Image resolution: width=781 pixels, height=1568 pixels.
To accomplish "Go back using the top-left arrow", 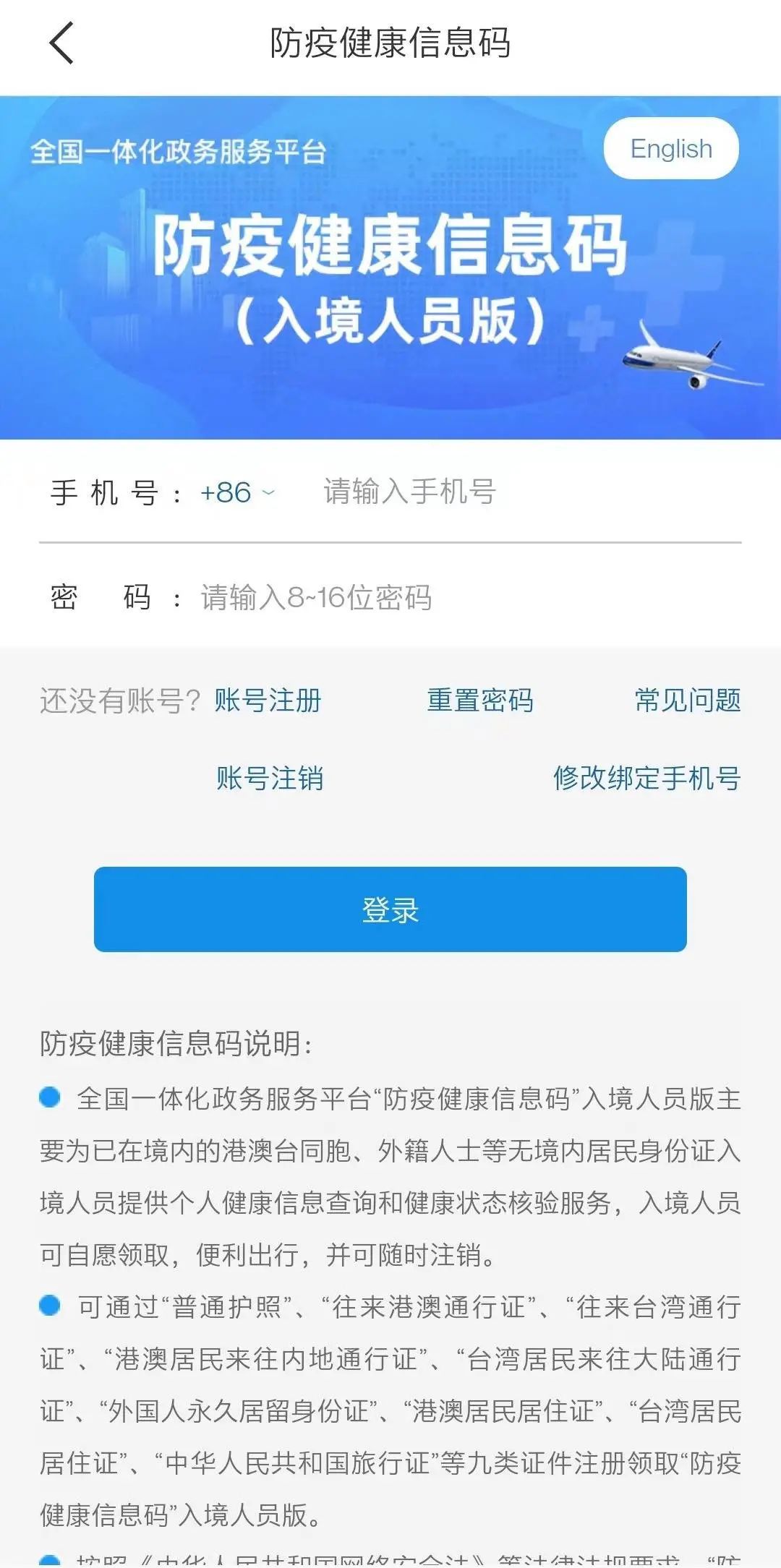I will click(x=62, y=43).
